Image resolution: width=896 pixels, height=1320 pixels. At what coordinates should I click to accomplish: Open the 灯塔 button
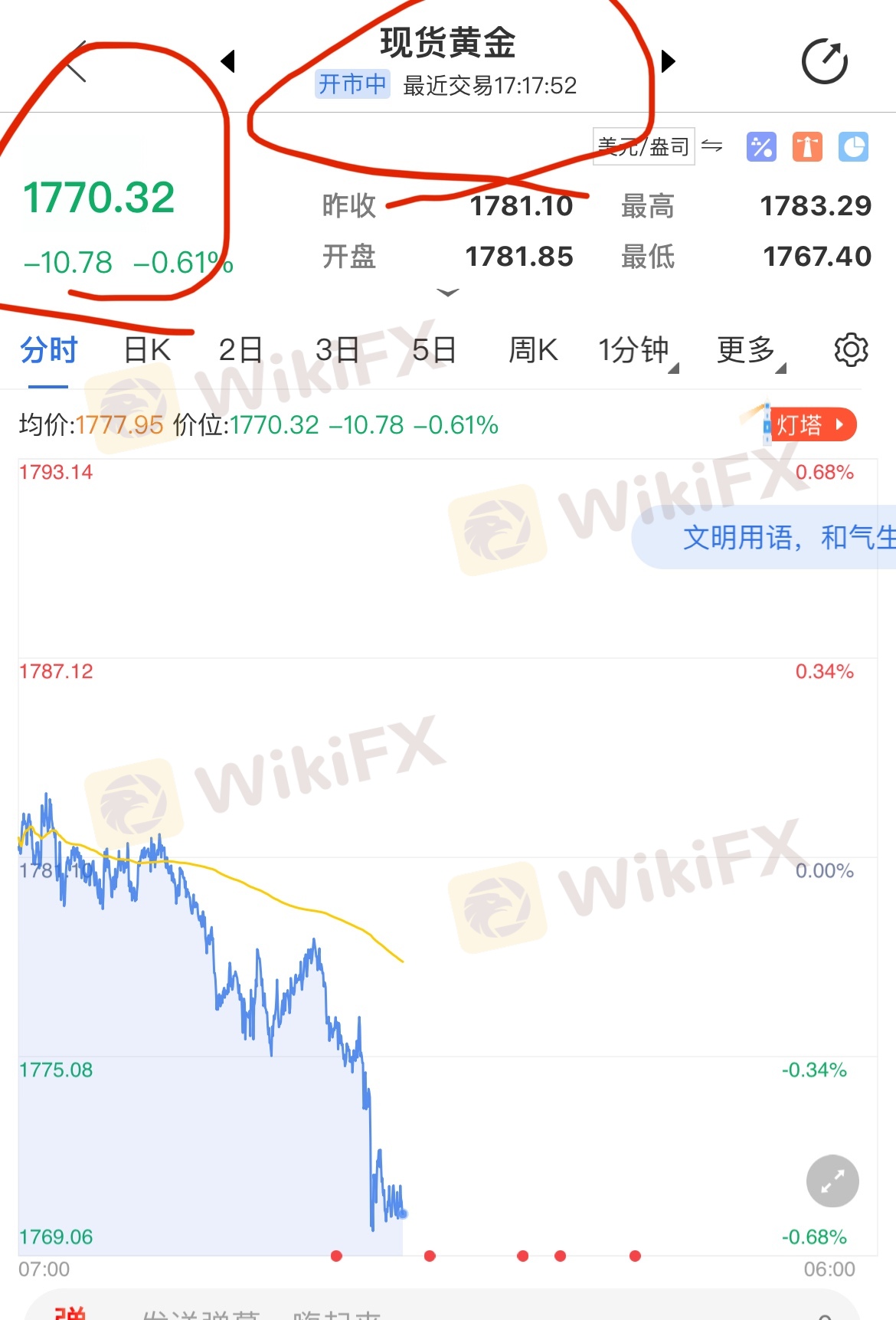810,424
